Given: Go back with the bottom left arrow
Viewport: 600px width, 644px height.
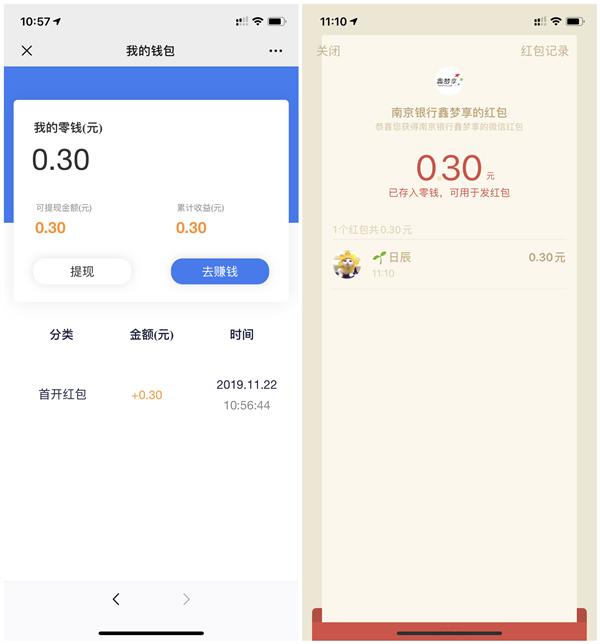Looking at the screenshot, I should [116, 599].
